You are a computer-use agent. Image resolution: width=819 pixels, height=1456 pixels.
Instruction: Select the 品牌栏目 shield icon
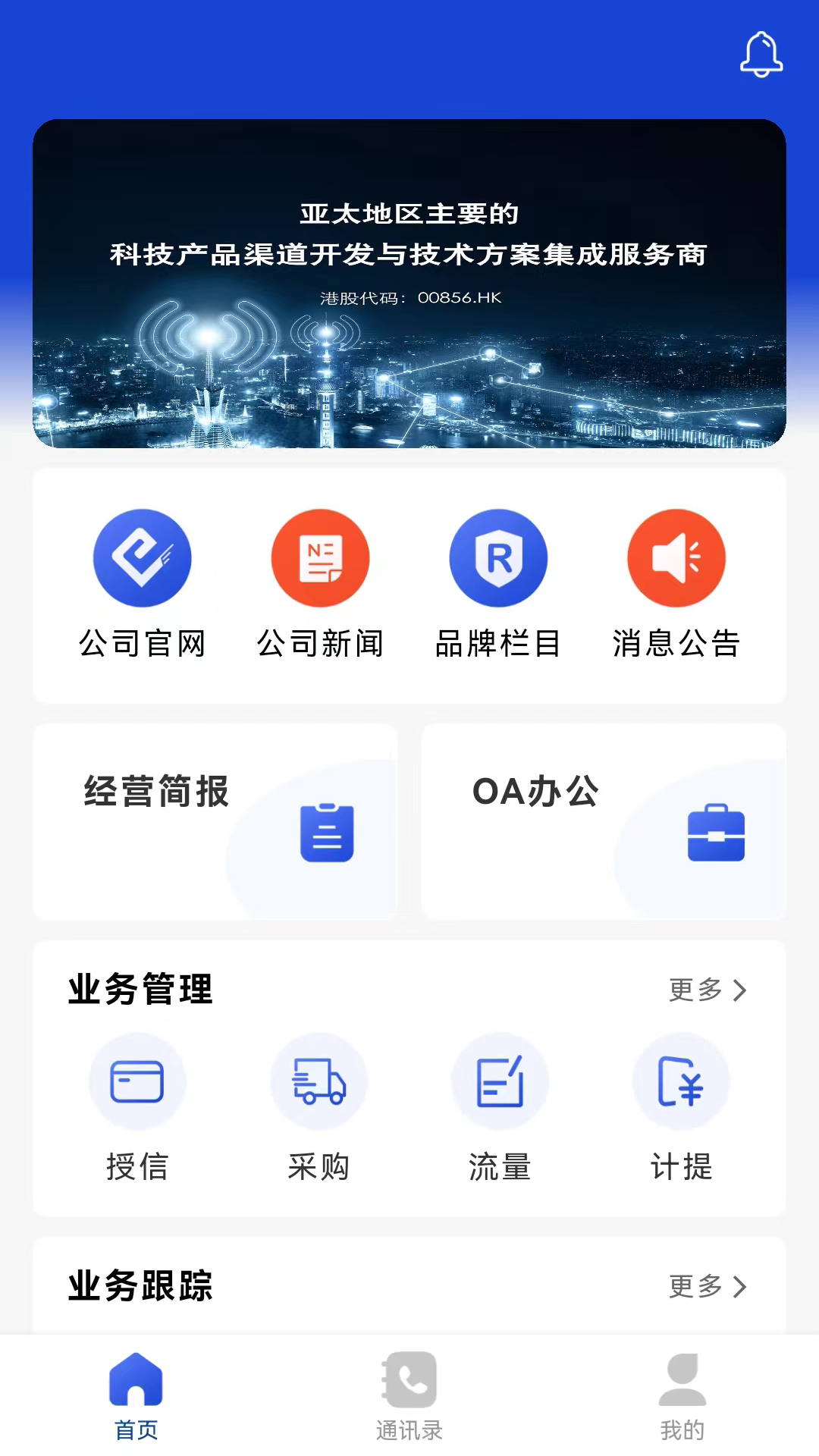[498, 557]
